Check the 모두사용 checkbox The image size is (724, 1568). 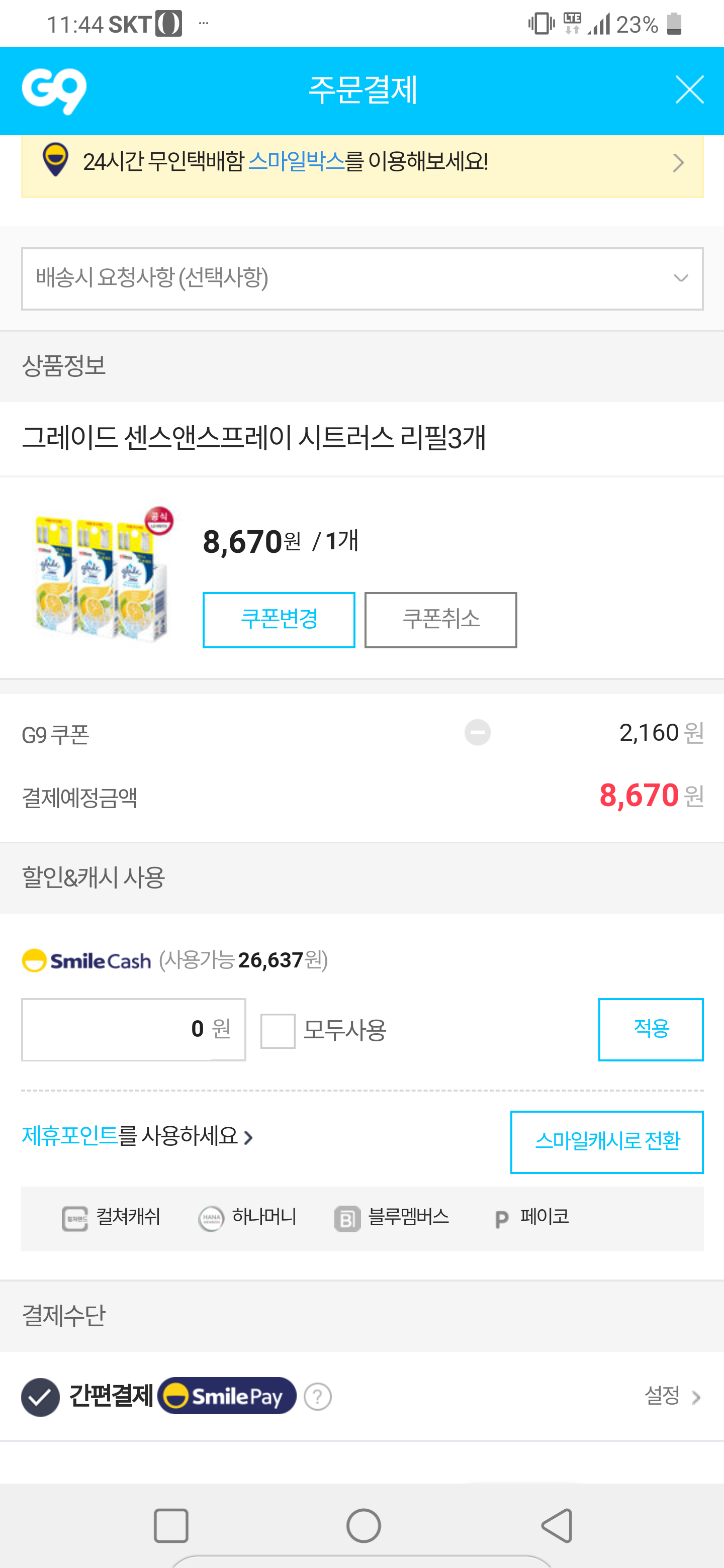tap(278, 1031)
